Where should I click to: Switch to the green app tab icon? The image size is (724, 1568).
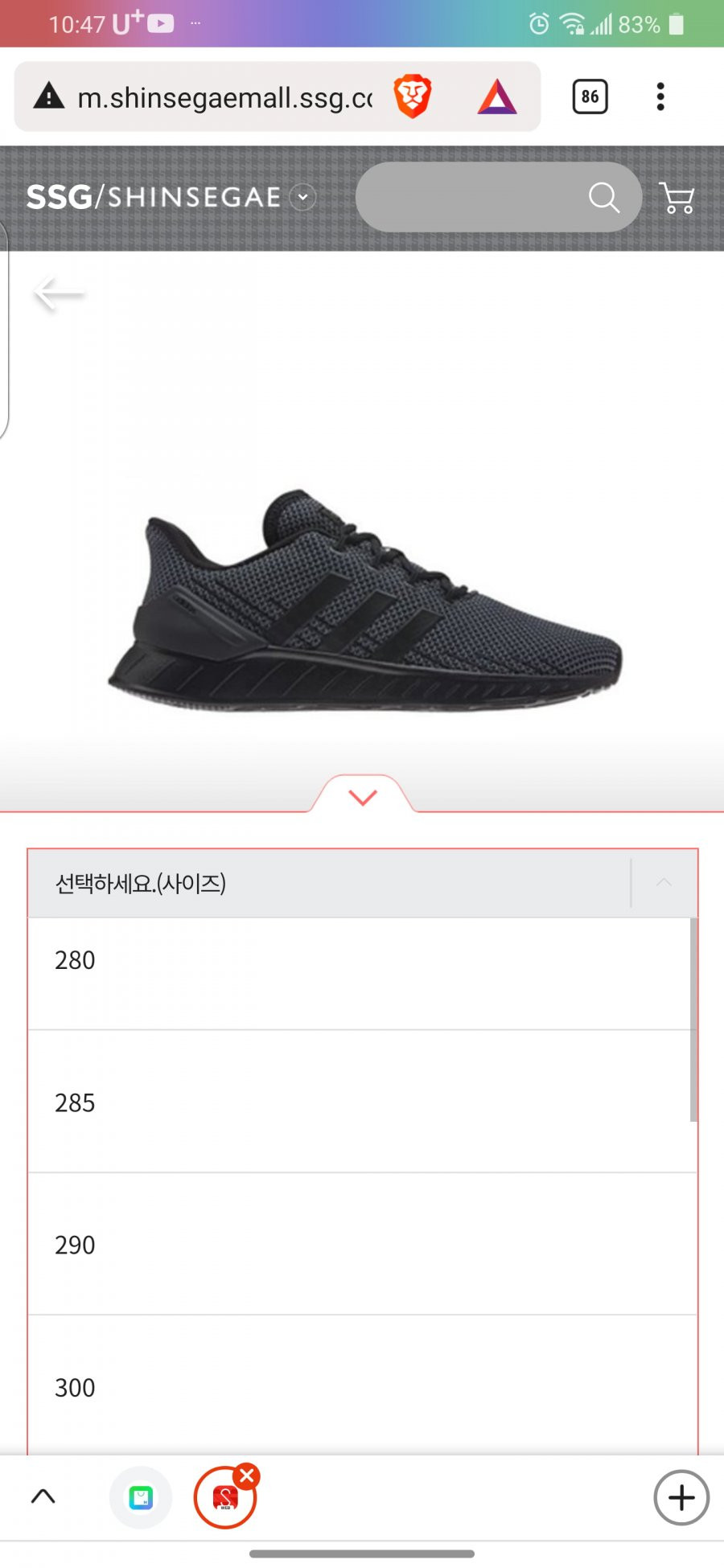click(x=141, y=1497)
